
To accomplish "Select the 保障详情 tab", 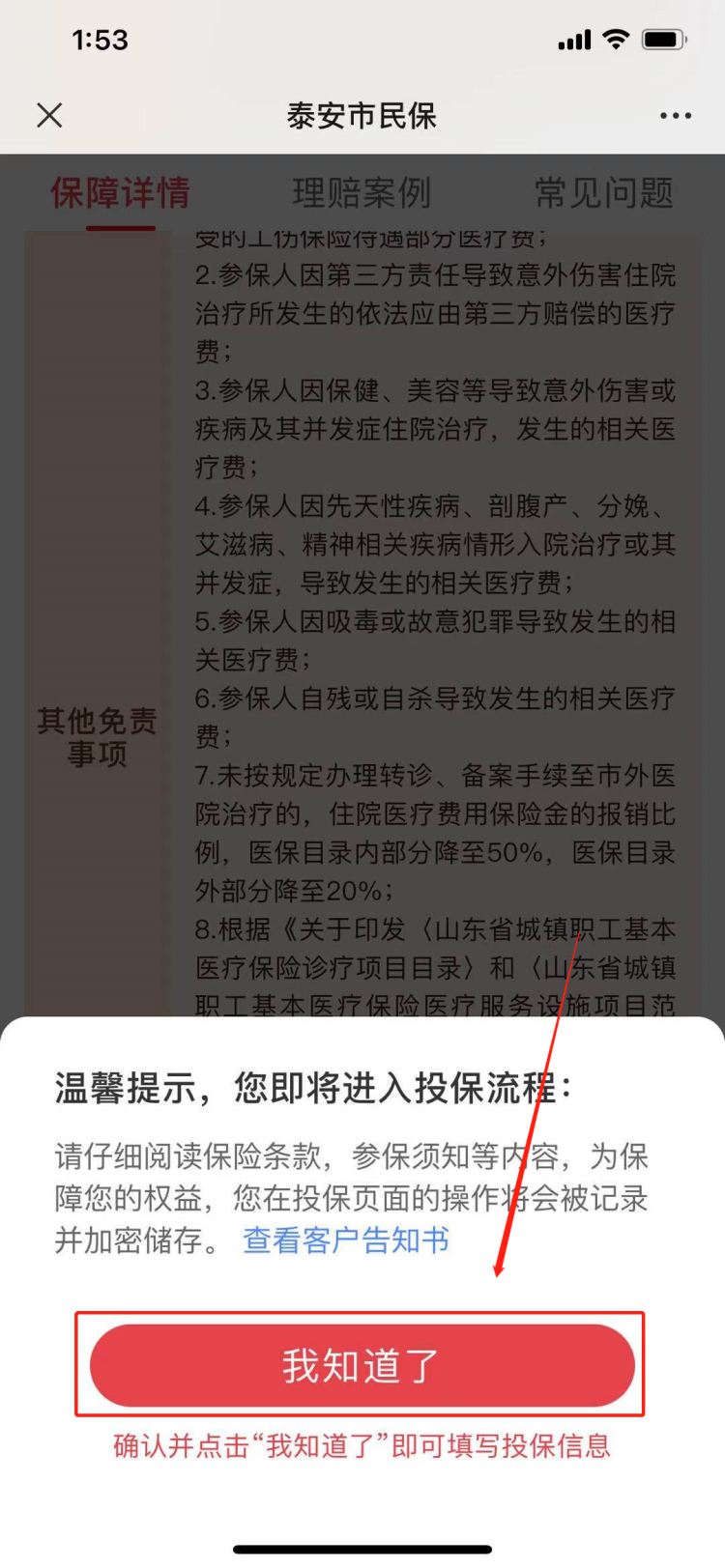I will [121, 193].
